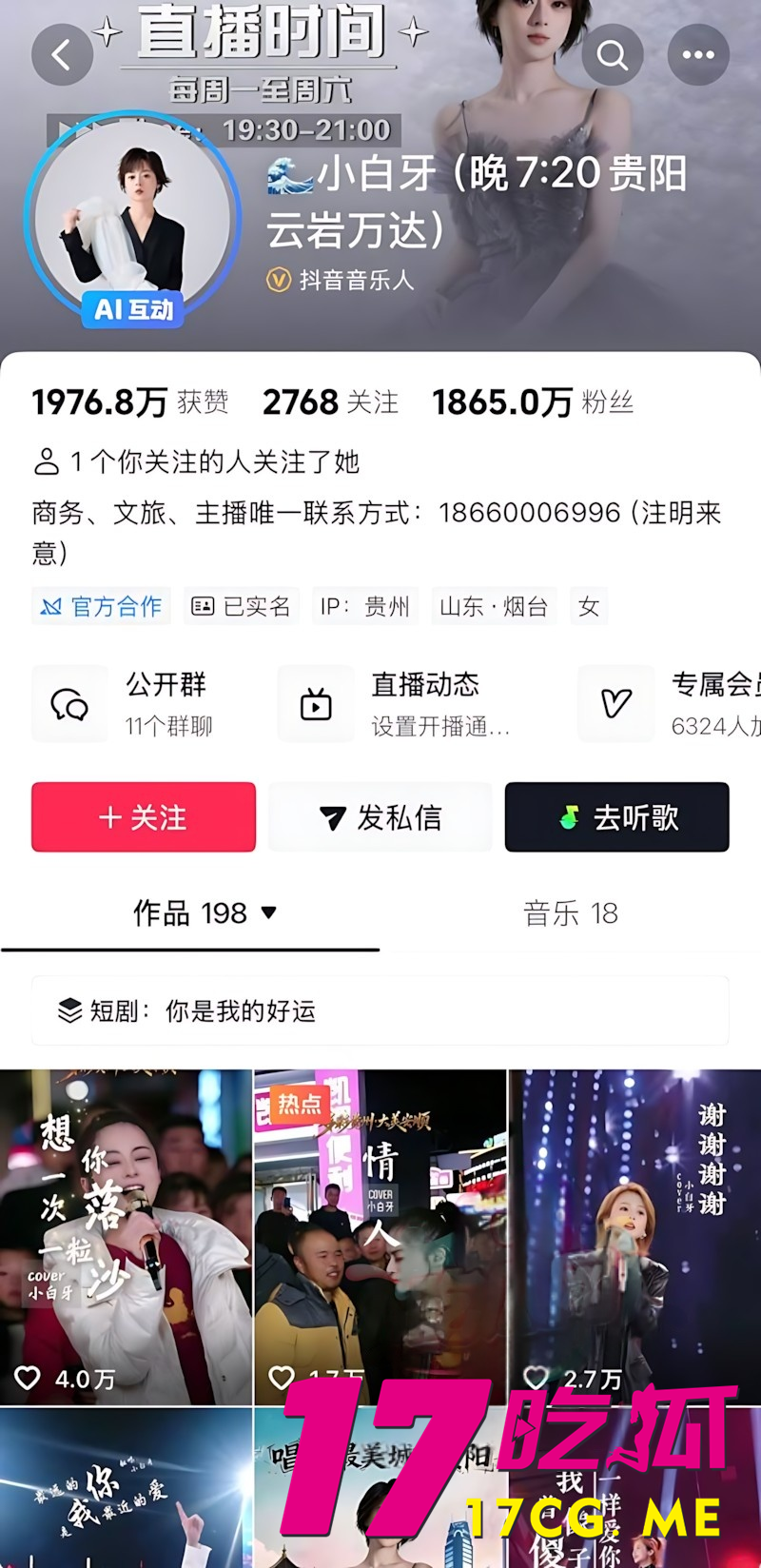Select the 官方合作 official cooperation tag
This screenshot has height=1568, width=761.
tap(100, 606)
